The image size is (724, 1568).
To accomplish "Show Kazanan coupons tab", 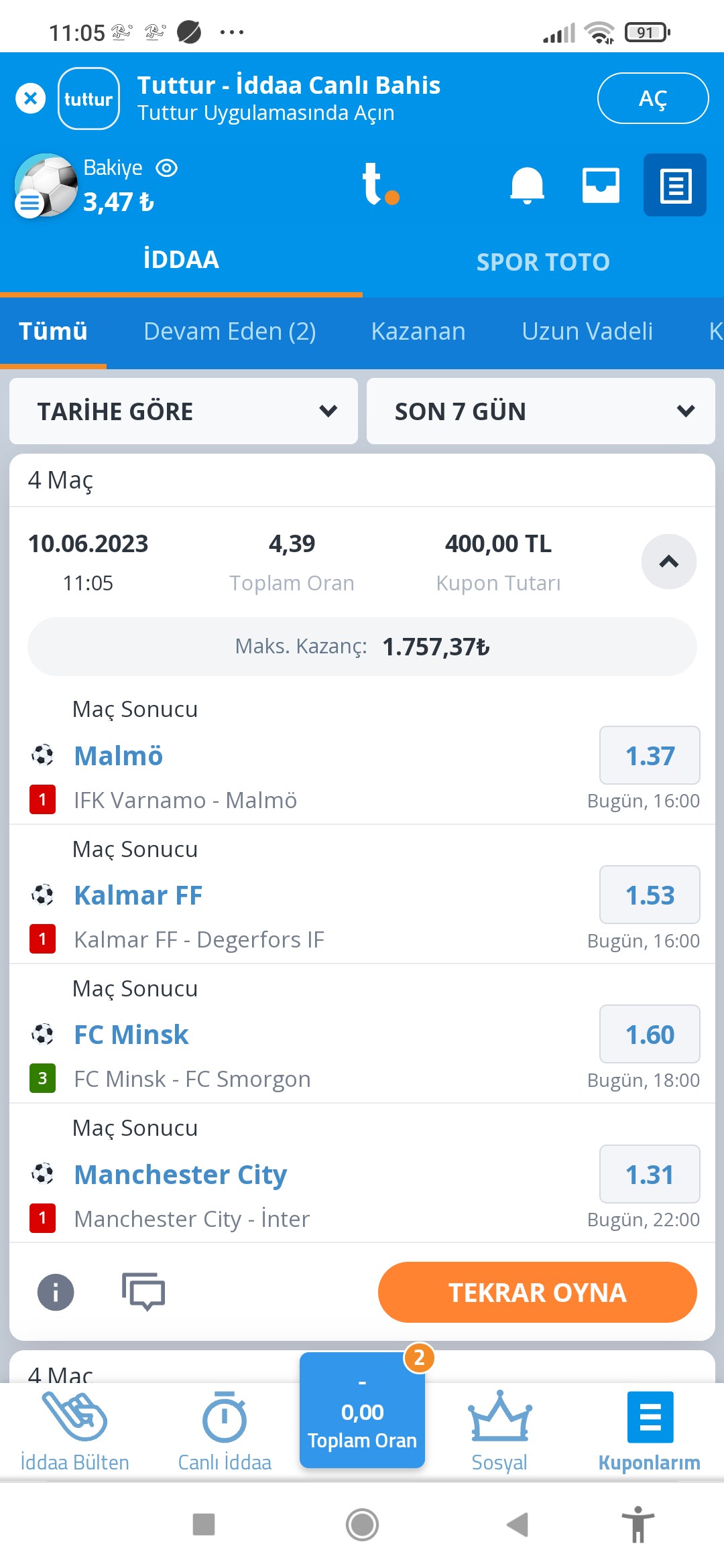I will 418,331.
